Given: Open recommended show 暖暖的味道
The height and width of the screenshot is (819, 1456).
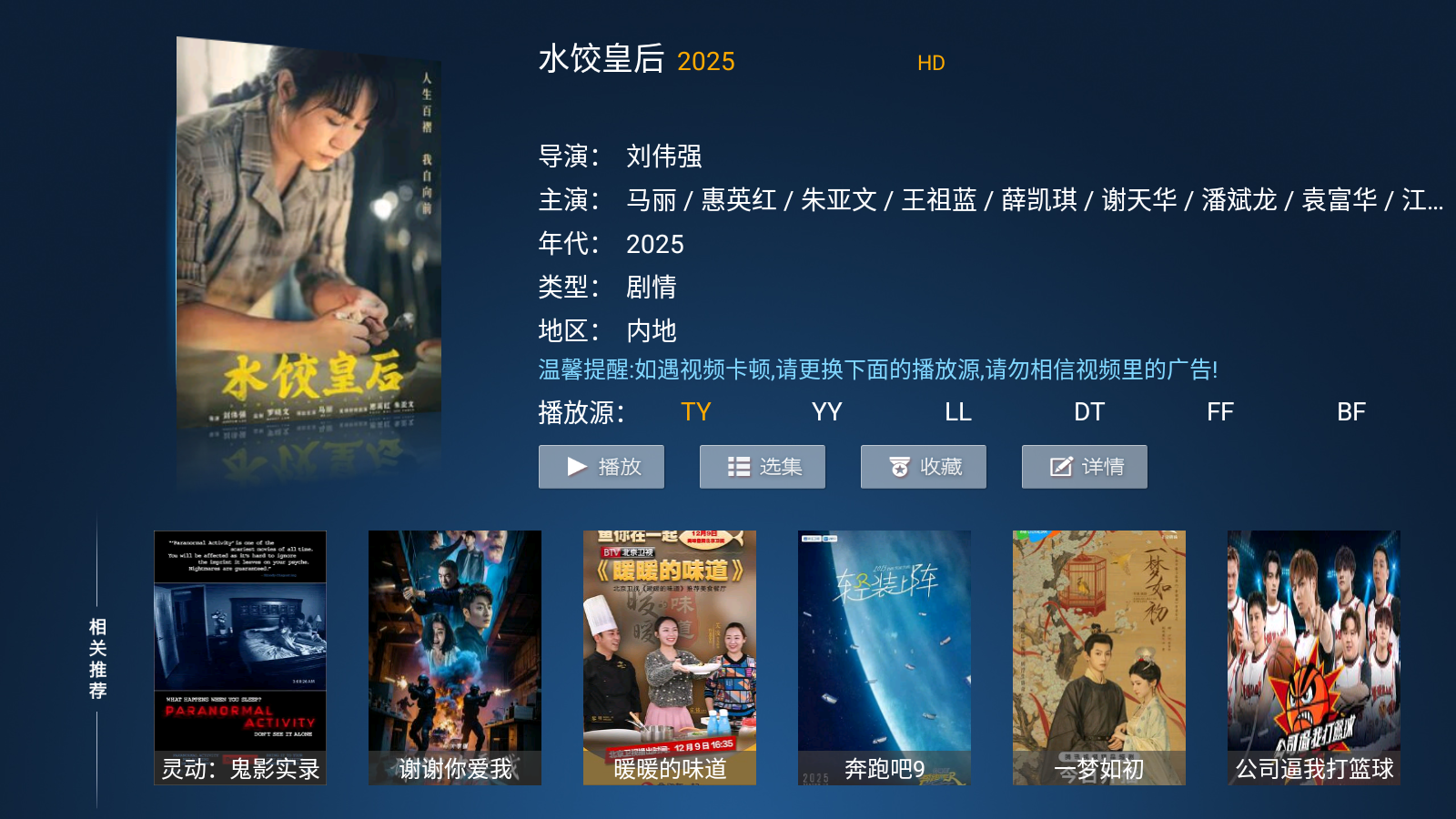Looking at the screenshot, I should (x=670, y=657).
